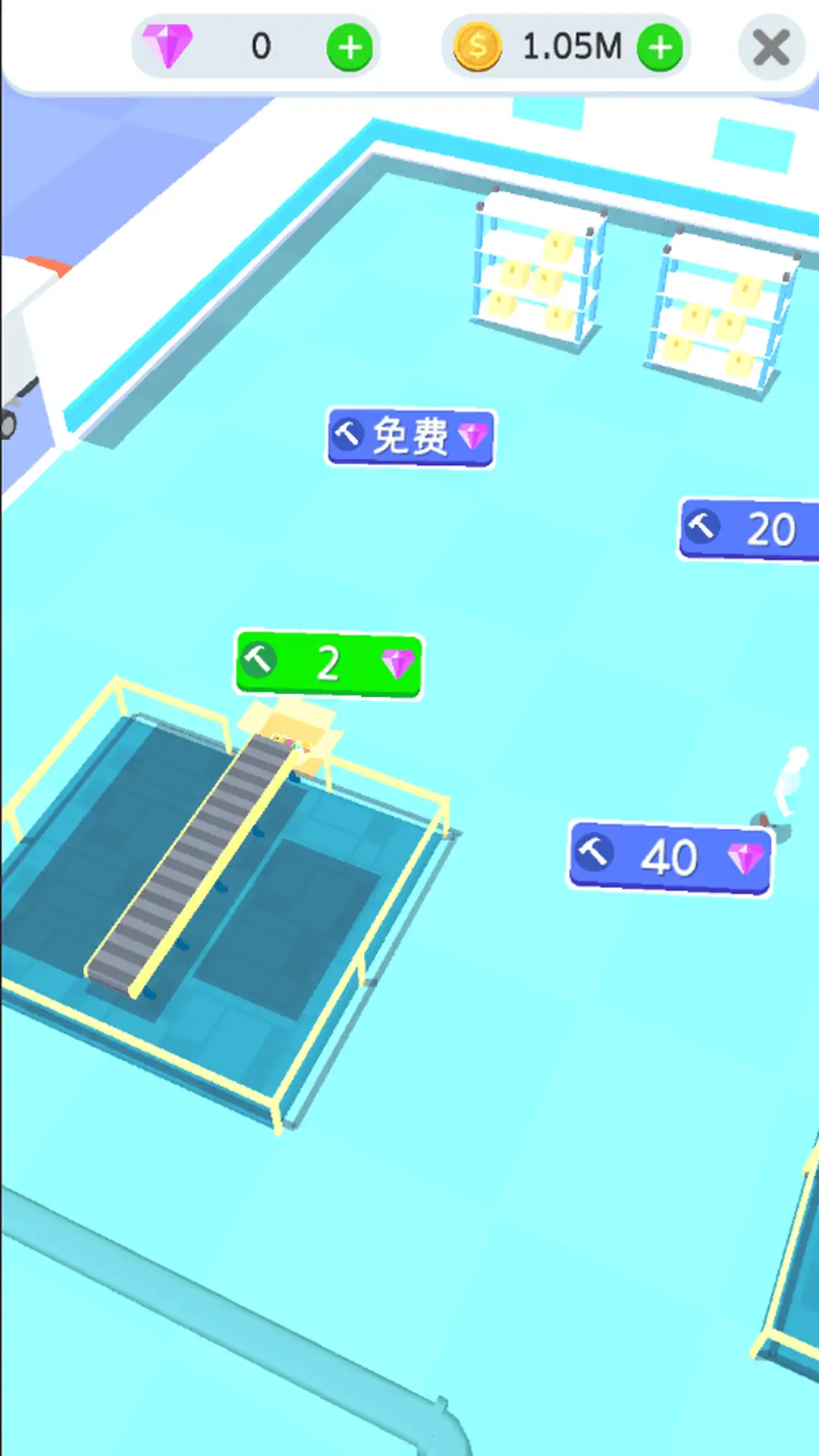Screen dimensions: 819x1456
Task: Build the spot costing 40 gems
Action: click(x=670, y=857)
